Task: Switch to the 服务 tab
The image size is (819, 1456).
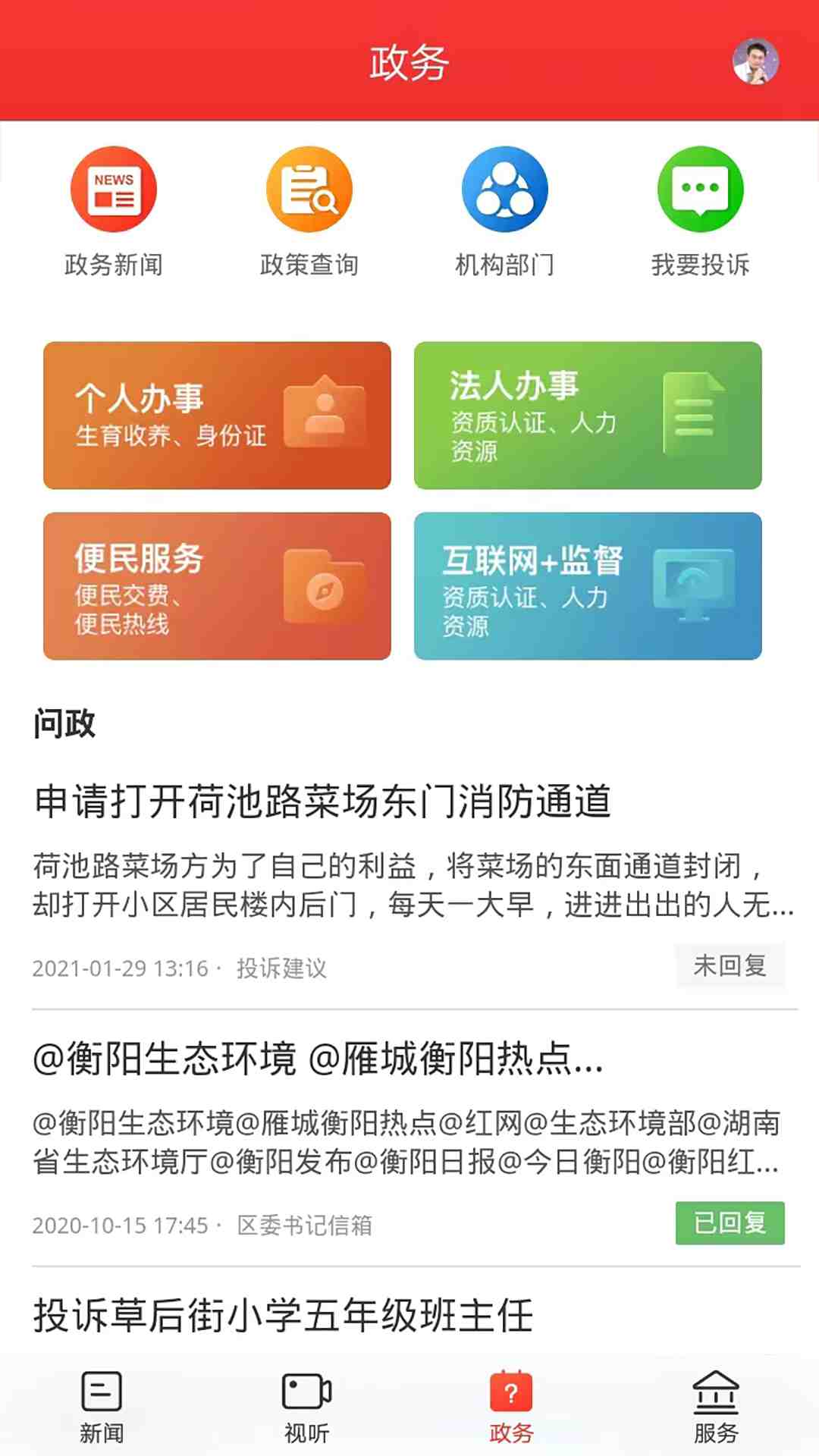Action: [716, 1407]
